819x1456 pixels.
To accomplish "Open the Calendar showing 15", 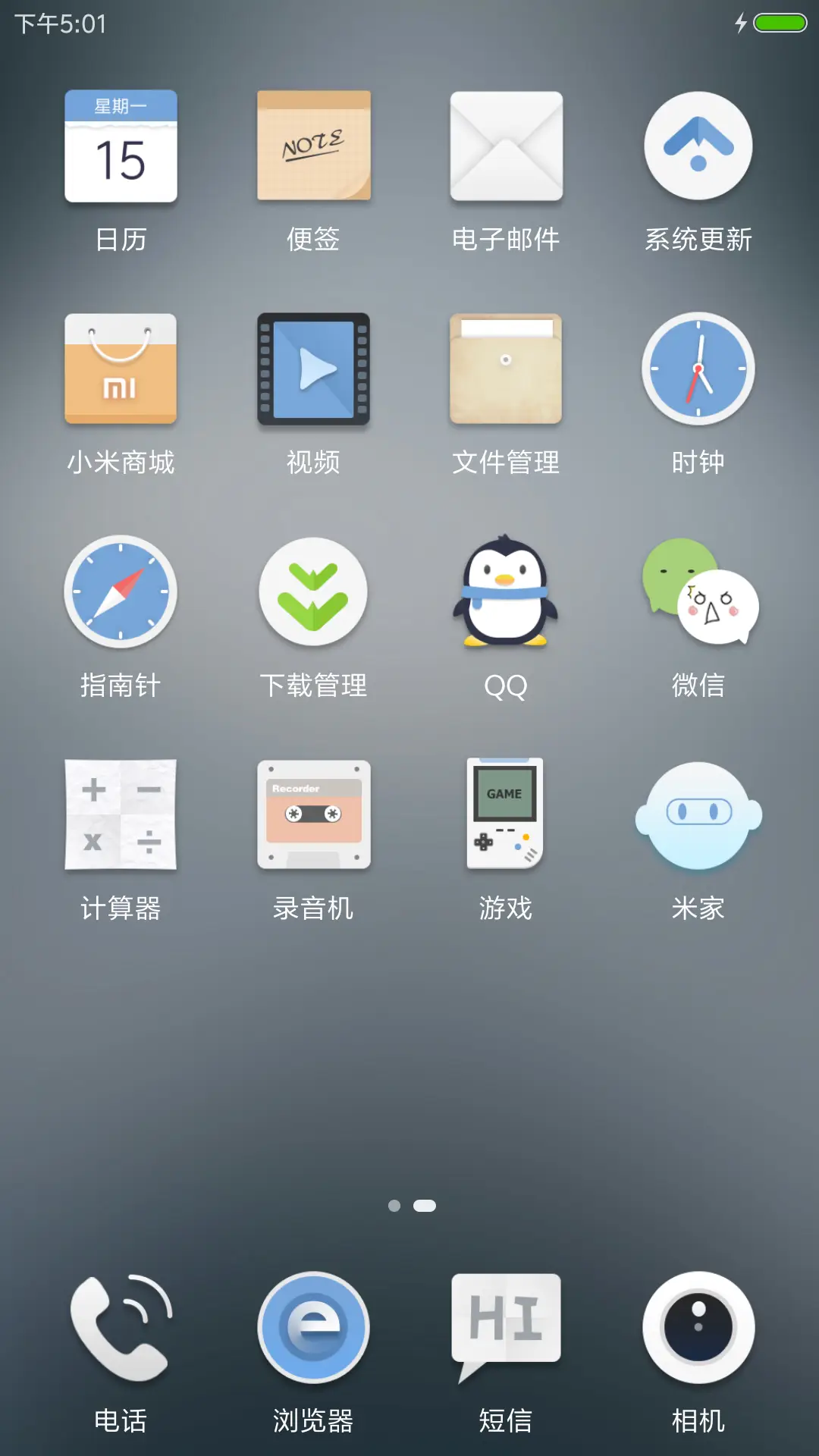I will 121,146.
